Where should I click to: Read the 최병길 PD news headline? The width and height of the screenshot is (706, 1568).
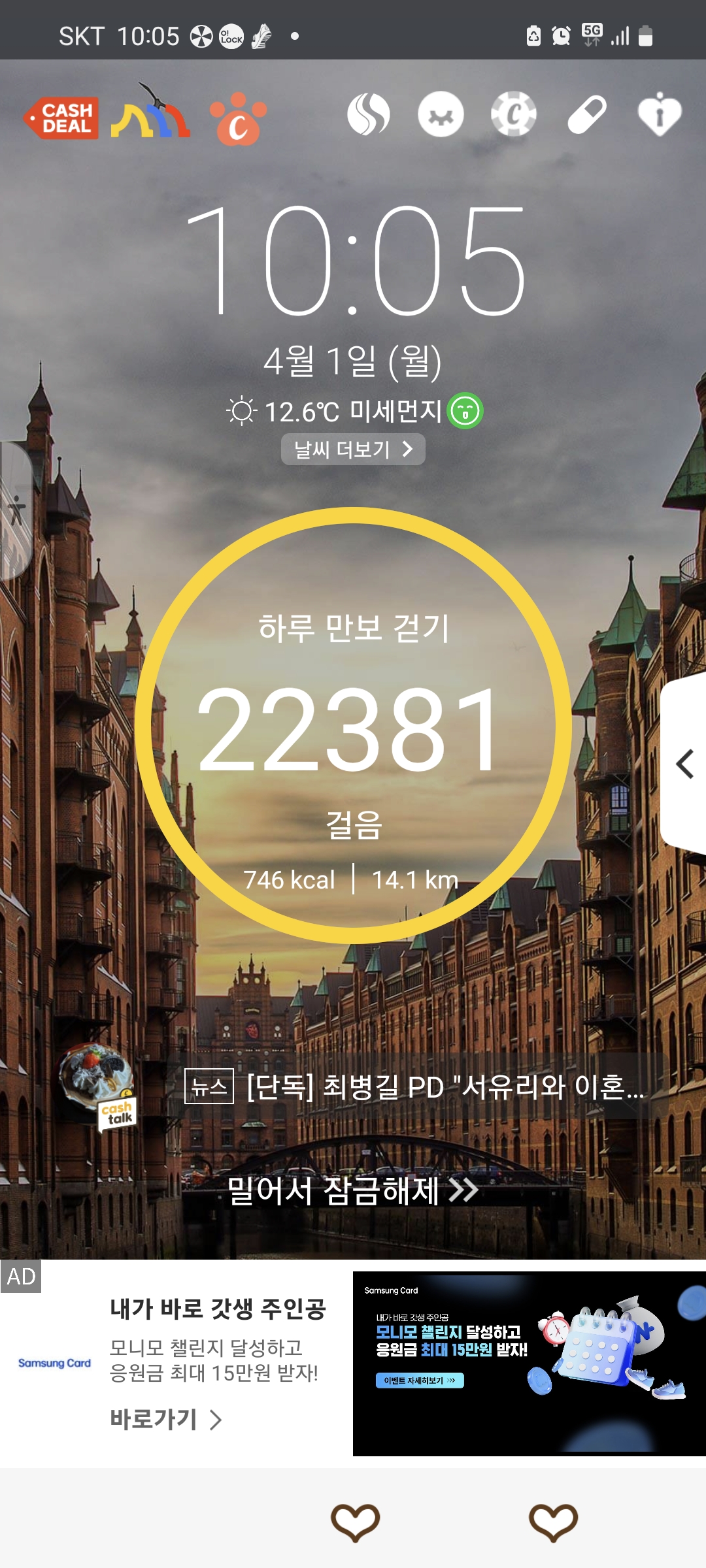pos(445,1087)
